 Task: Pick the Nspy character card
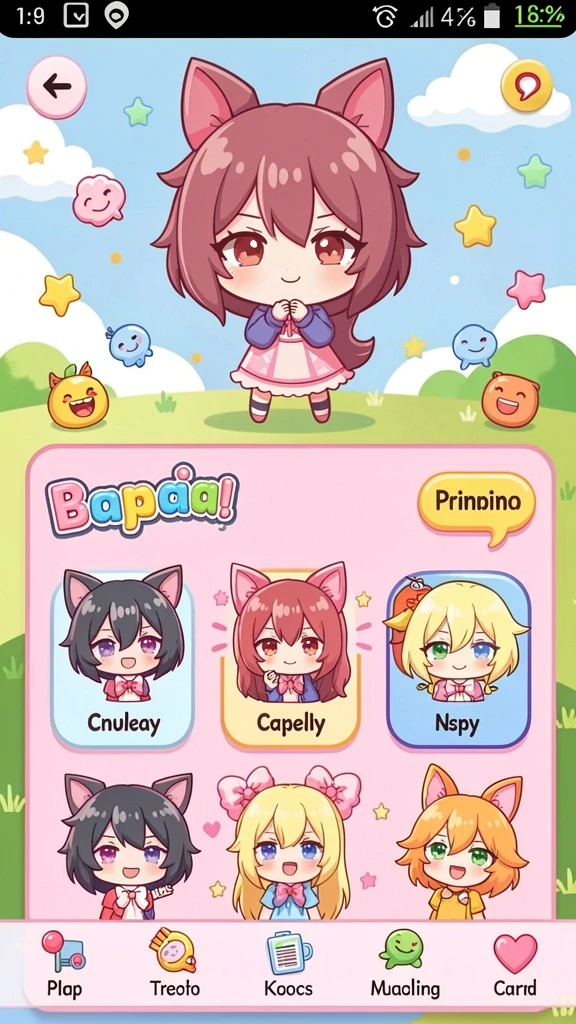(458, 659)
